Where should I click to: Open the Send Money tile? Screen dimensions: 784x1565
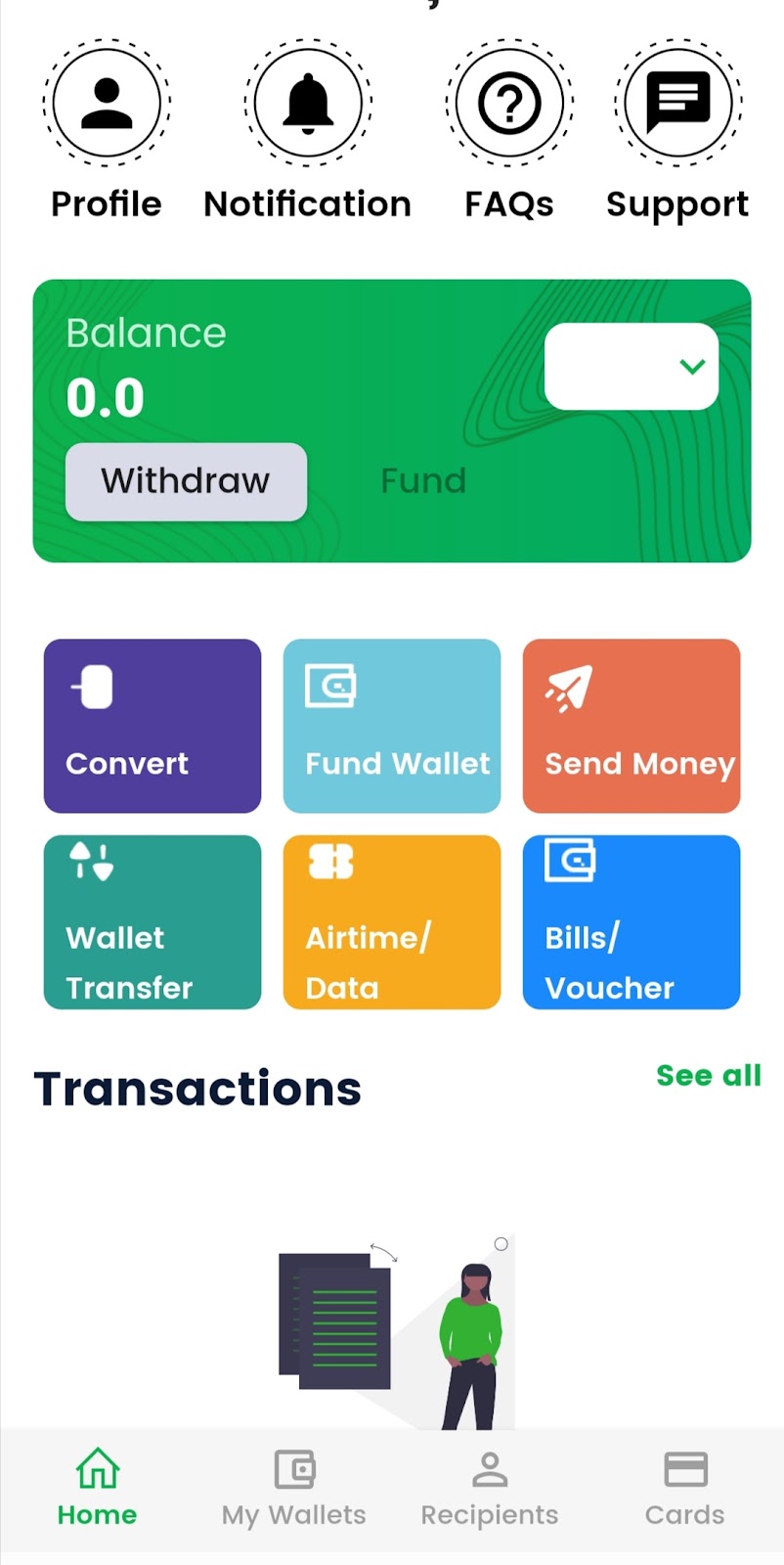pyautogui.click(x=632, y=726)
